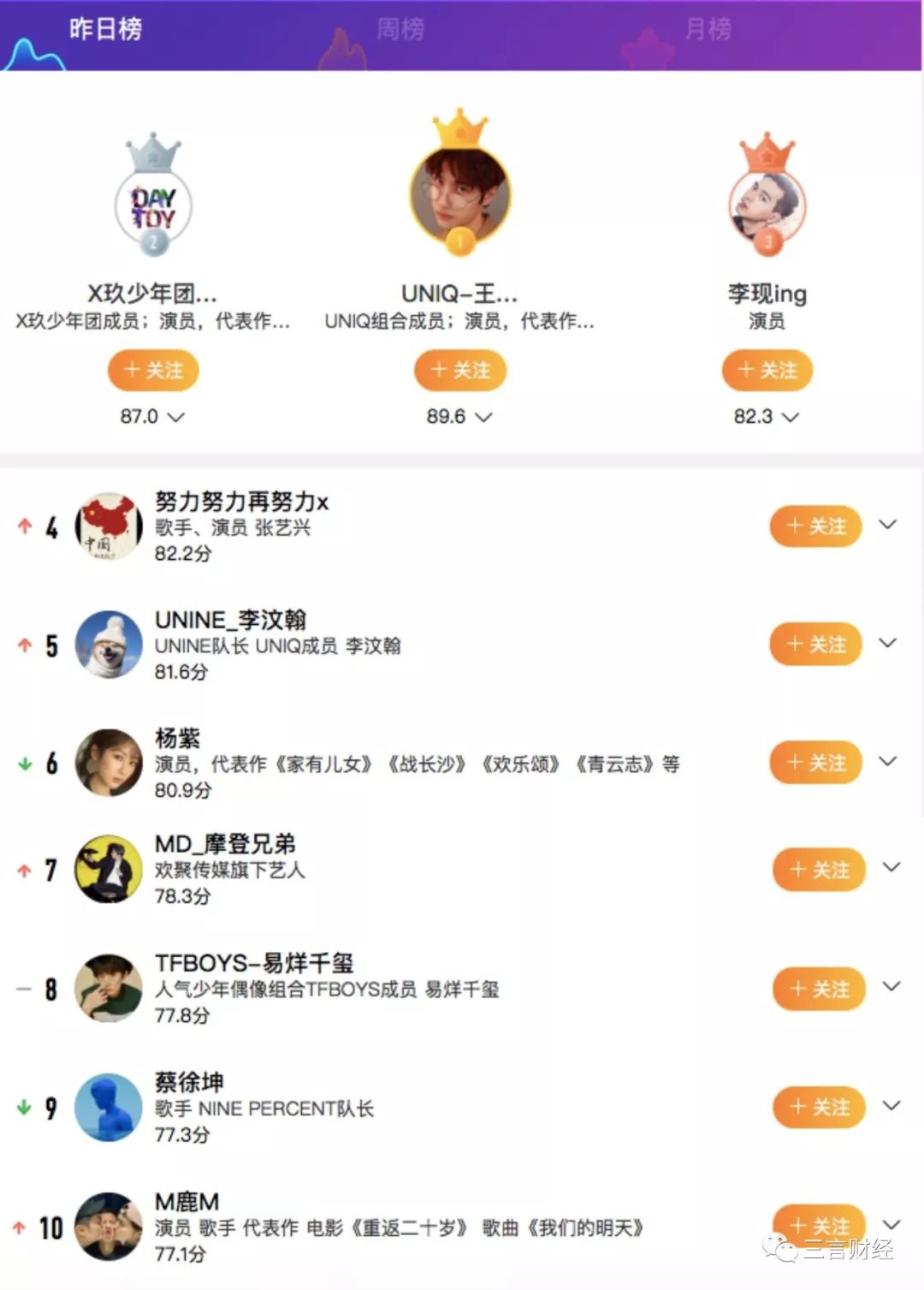Select the 昨日榜 tab
This screenshot has height=1290, width=924.
(105, 30)
